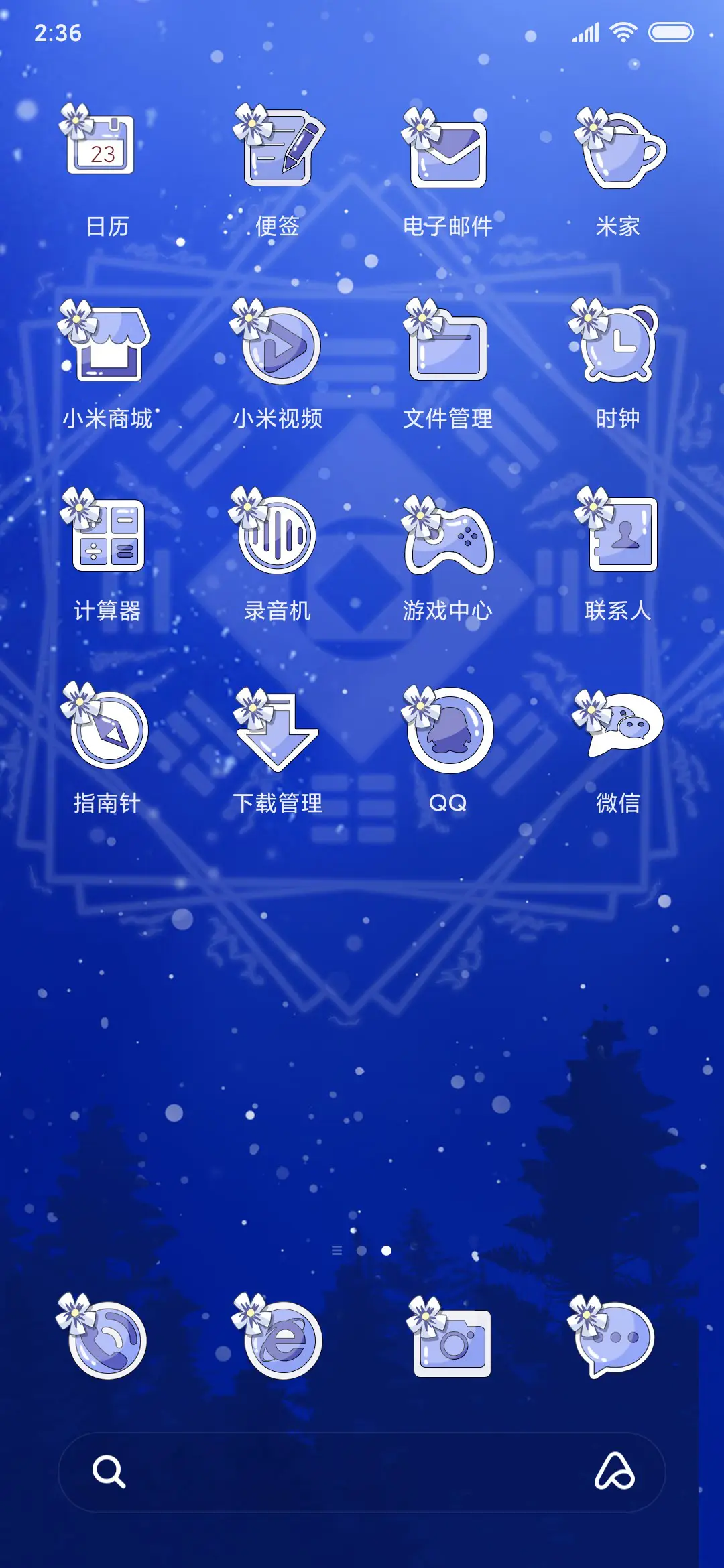The height and width of the screenshot is (1568, 724).
Task: Open the 电子邮件 Email app
Action: point(448,147)
